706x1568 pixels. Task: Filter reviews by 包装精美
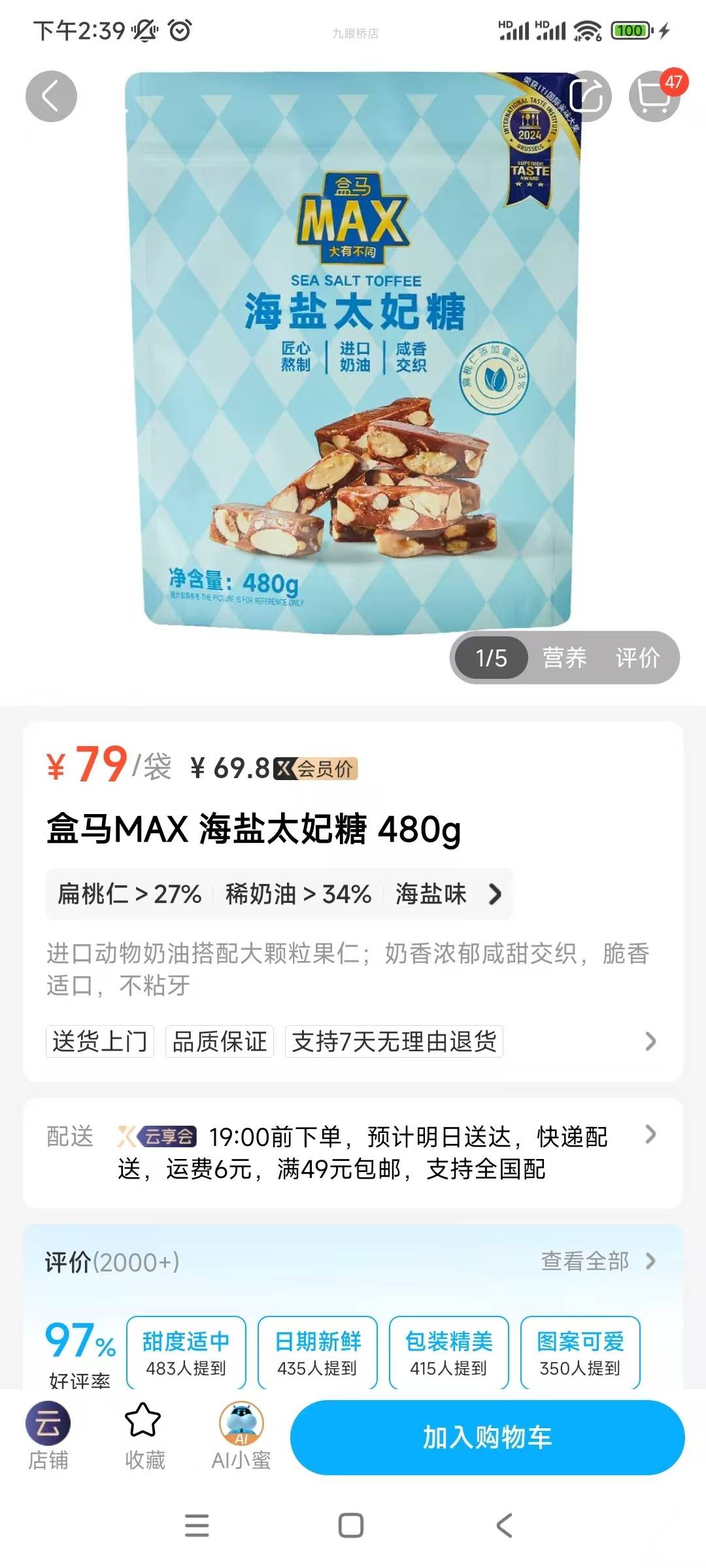tap(449, 1352)
